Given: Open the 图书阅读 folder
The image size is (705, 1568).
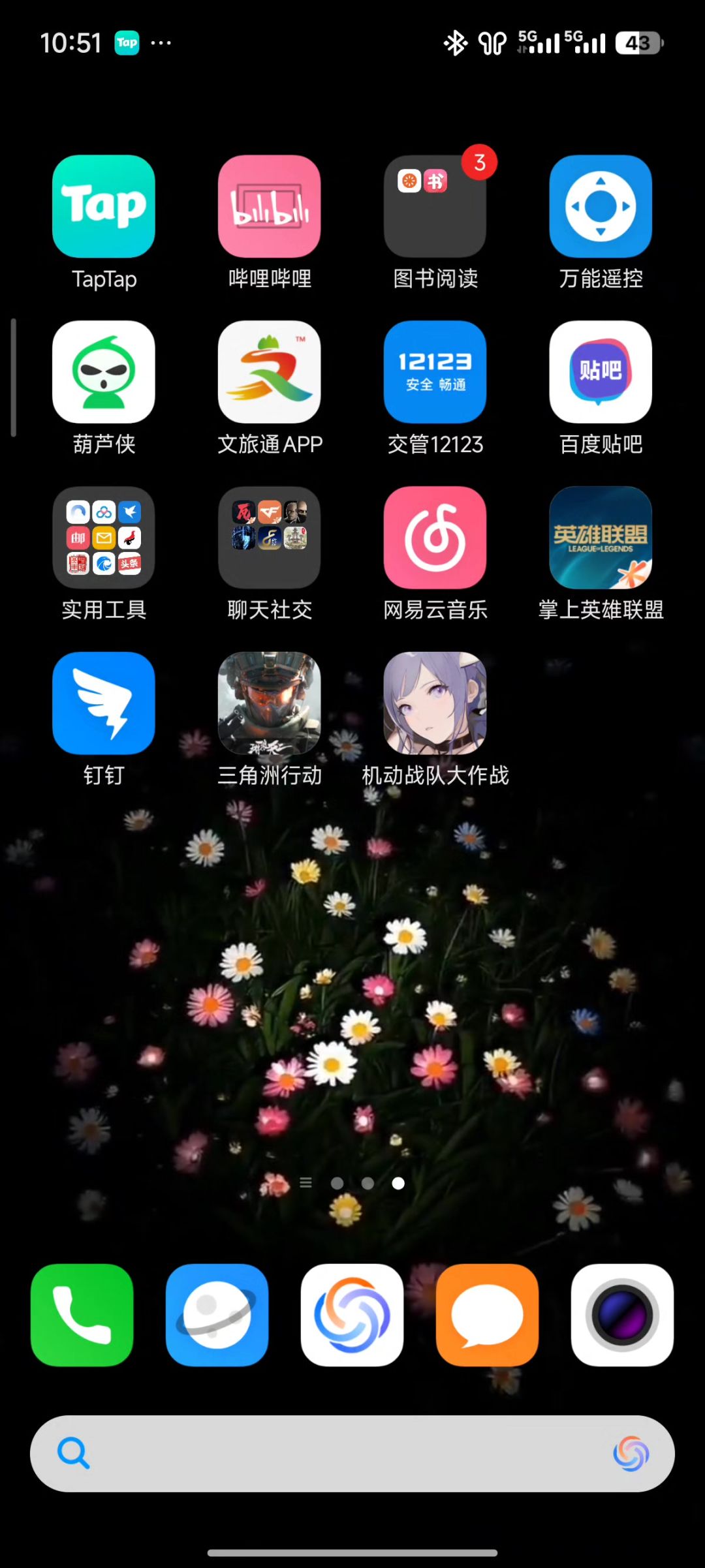Looking at the screenshot, I should (435, 206).
